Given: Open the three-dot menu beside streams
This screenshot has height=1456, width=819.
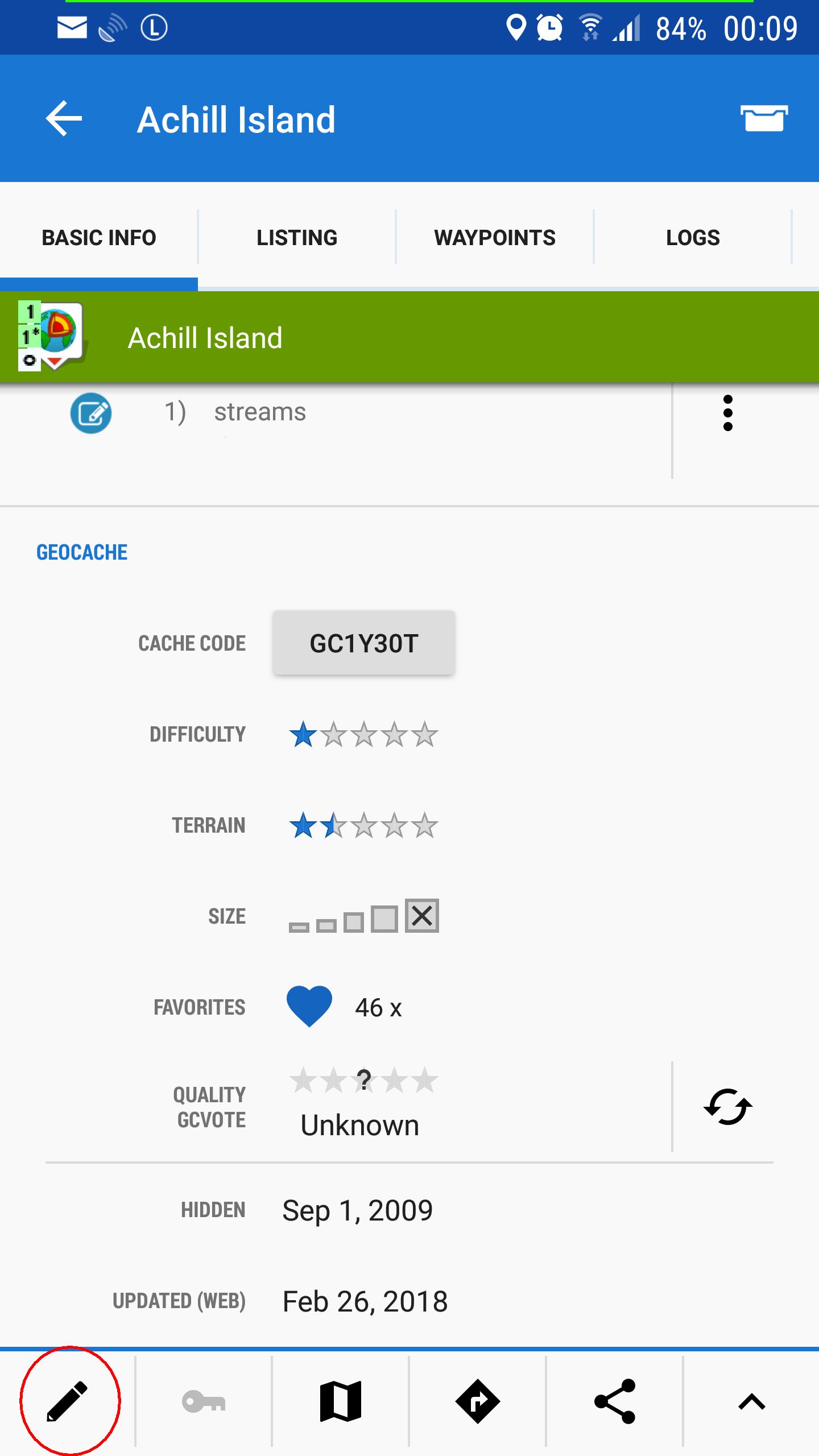Looking at the screenshot, I should click(x=727, y=413).
